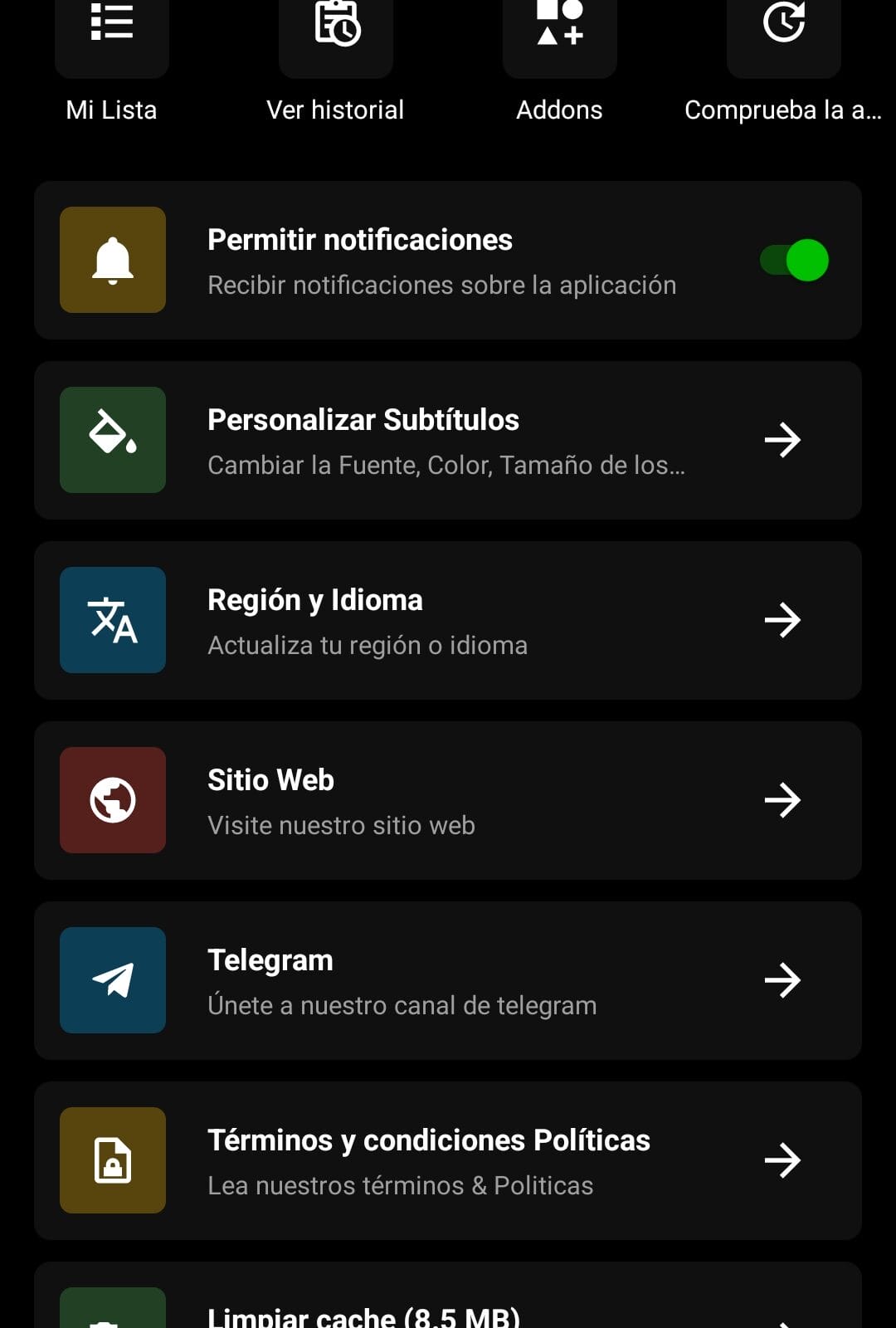Open the globe icon for Sitio Web

coord(112,799)
